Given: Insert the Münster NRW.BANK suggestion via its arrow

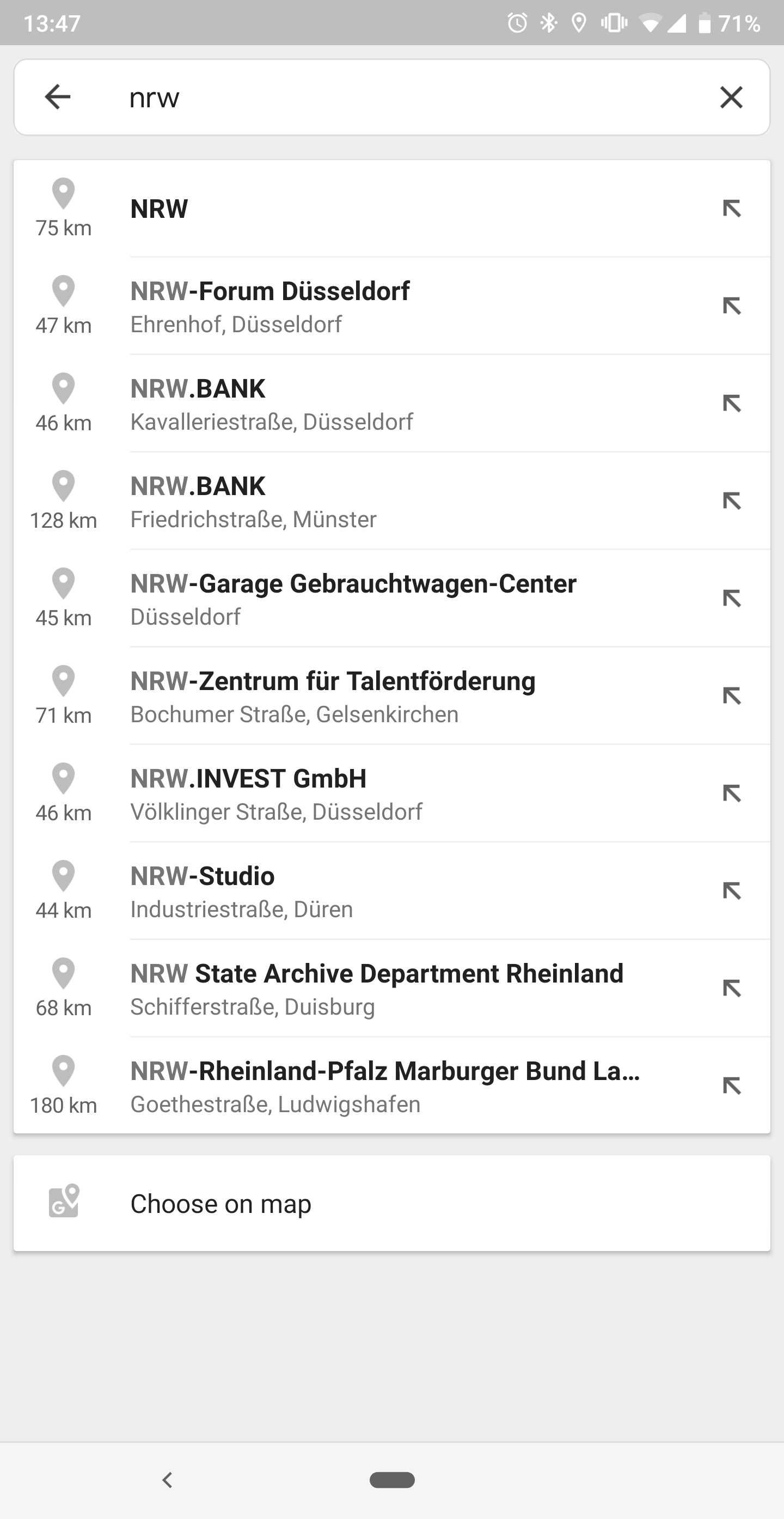Looking at the screenshot, I should pos(733,499).
